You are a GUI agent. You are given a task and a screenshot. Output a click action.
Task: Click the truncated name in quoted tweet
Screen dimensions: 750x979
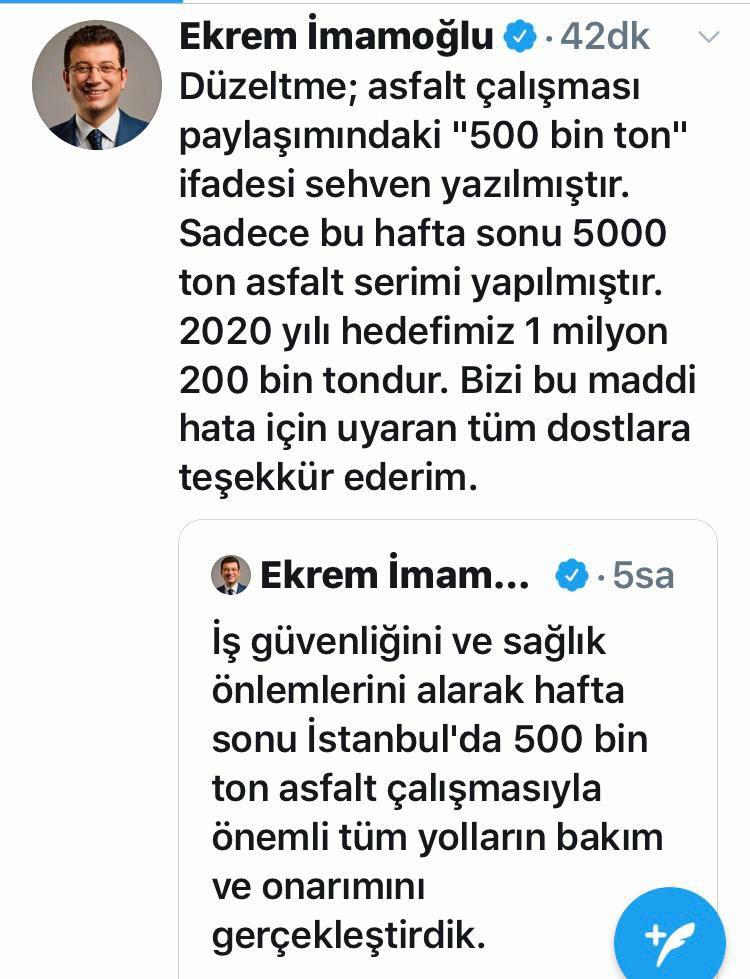click(390, 572)
